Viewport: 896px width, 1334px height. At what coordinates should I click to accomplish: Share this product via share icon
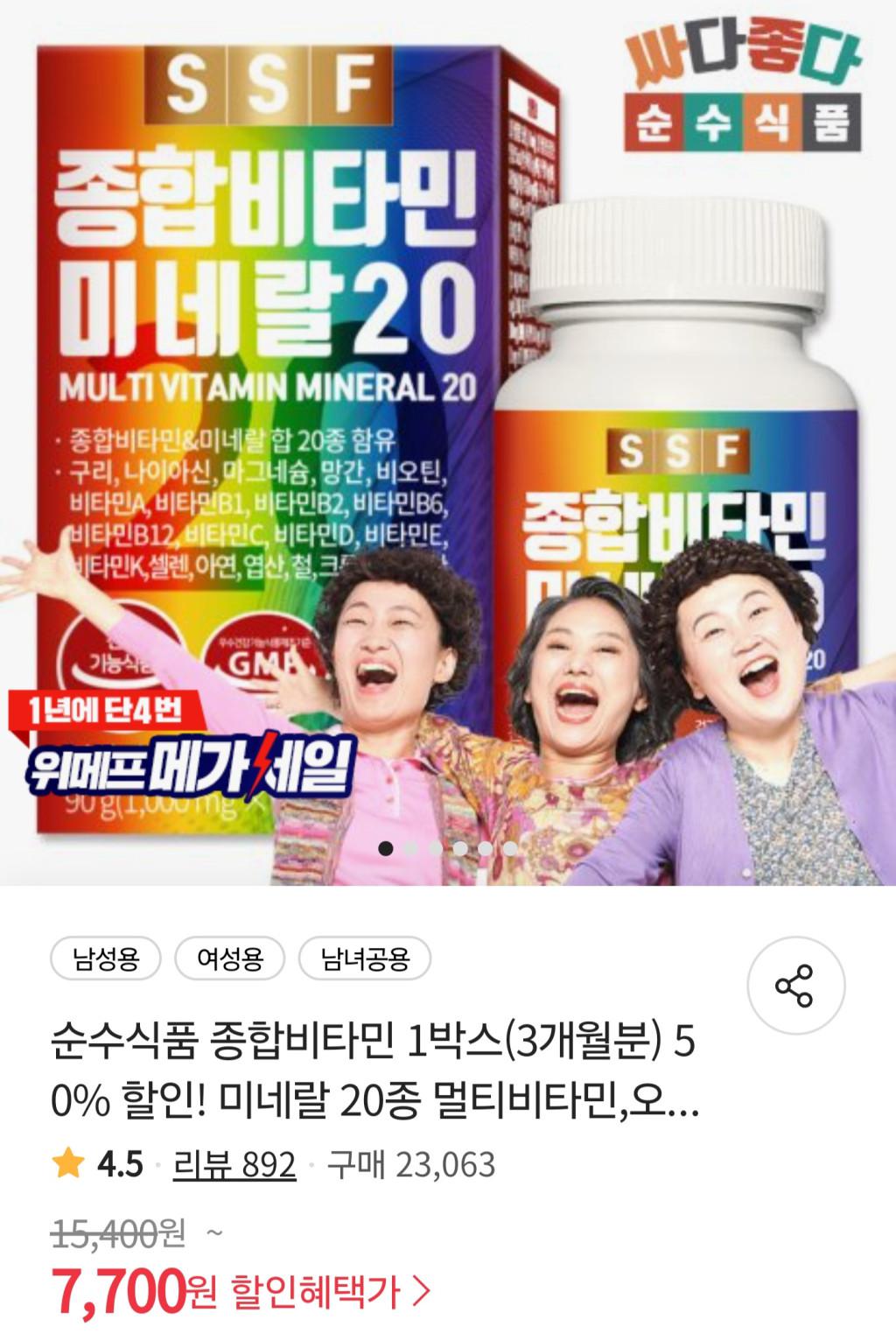pyautogui.click(x=794, y=985)
